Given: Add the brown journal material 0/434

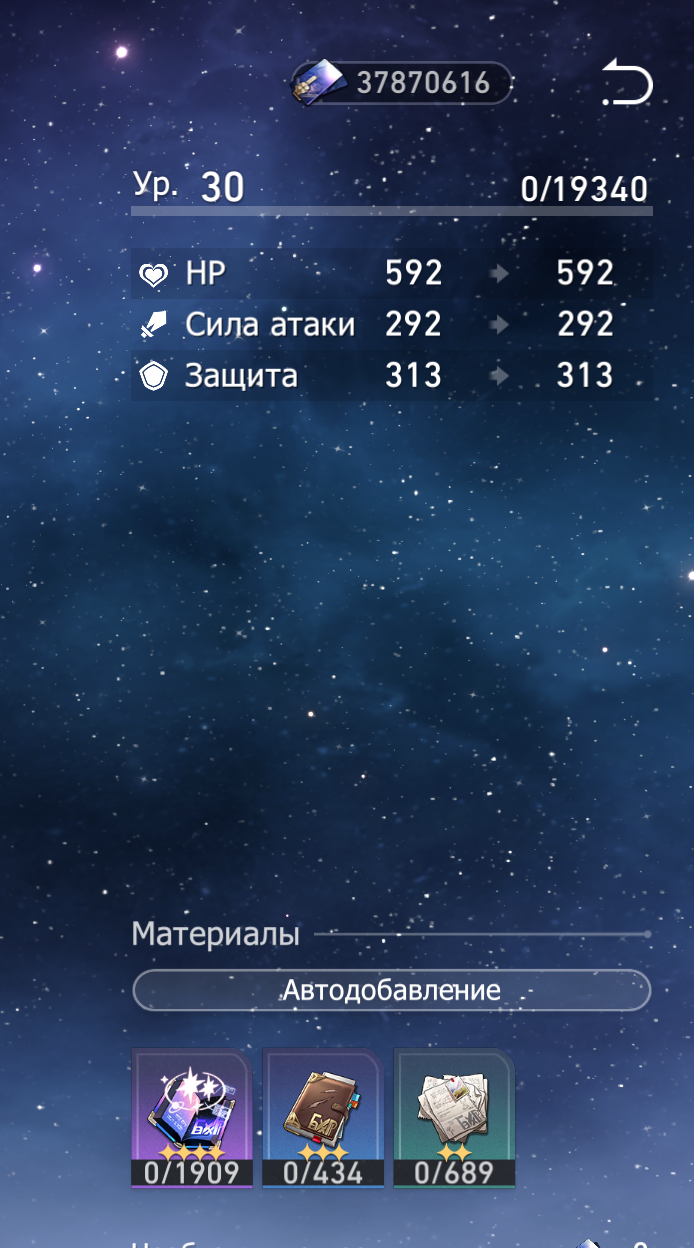Looking at the screenshot, I should [323, 1118].
